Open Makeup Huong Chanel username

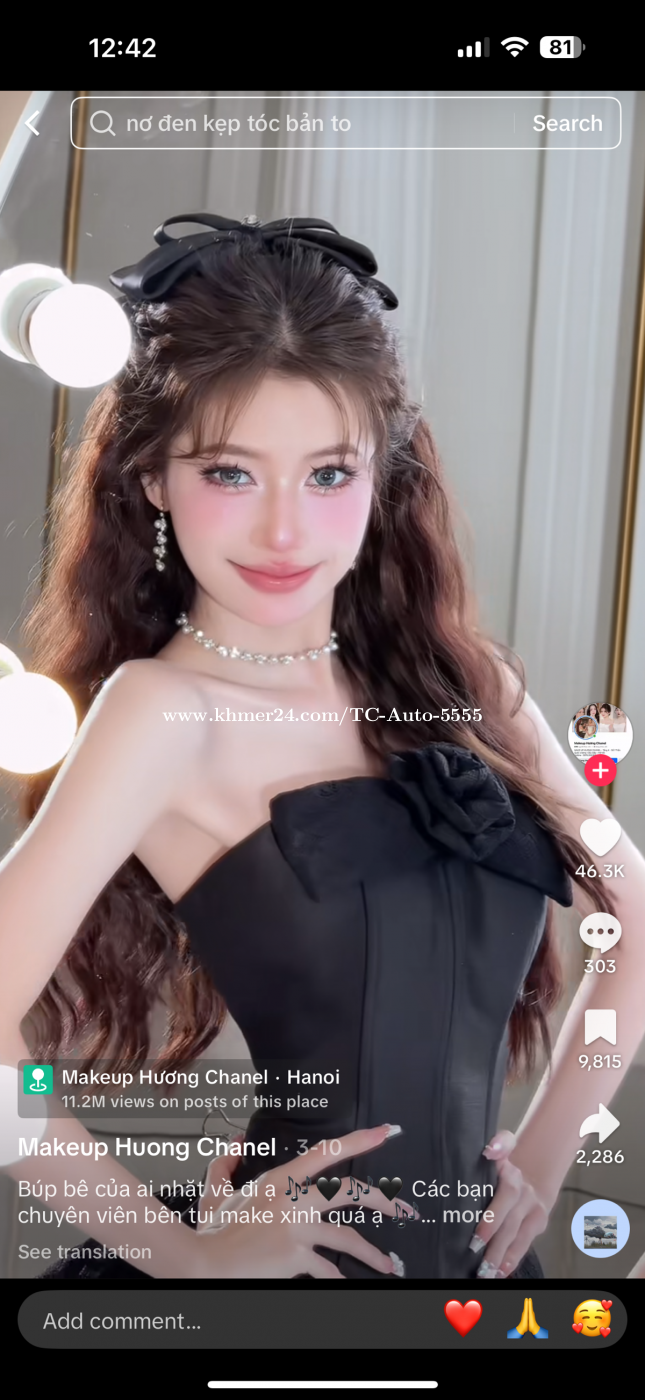tap(147, 1147)
